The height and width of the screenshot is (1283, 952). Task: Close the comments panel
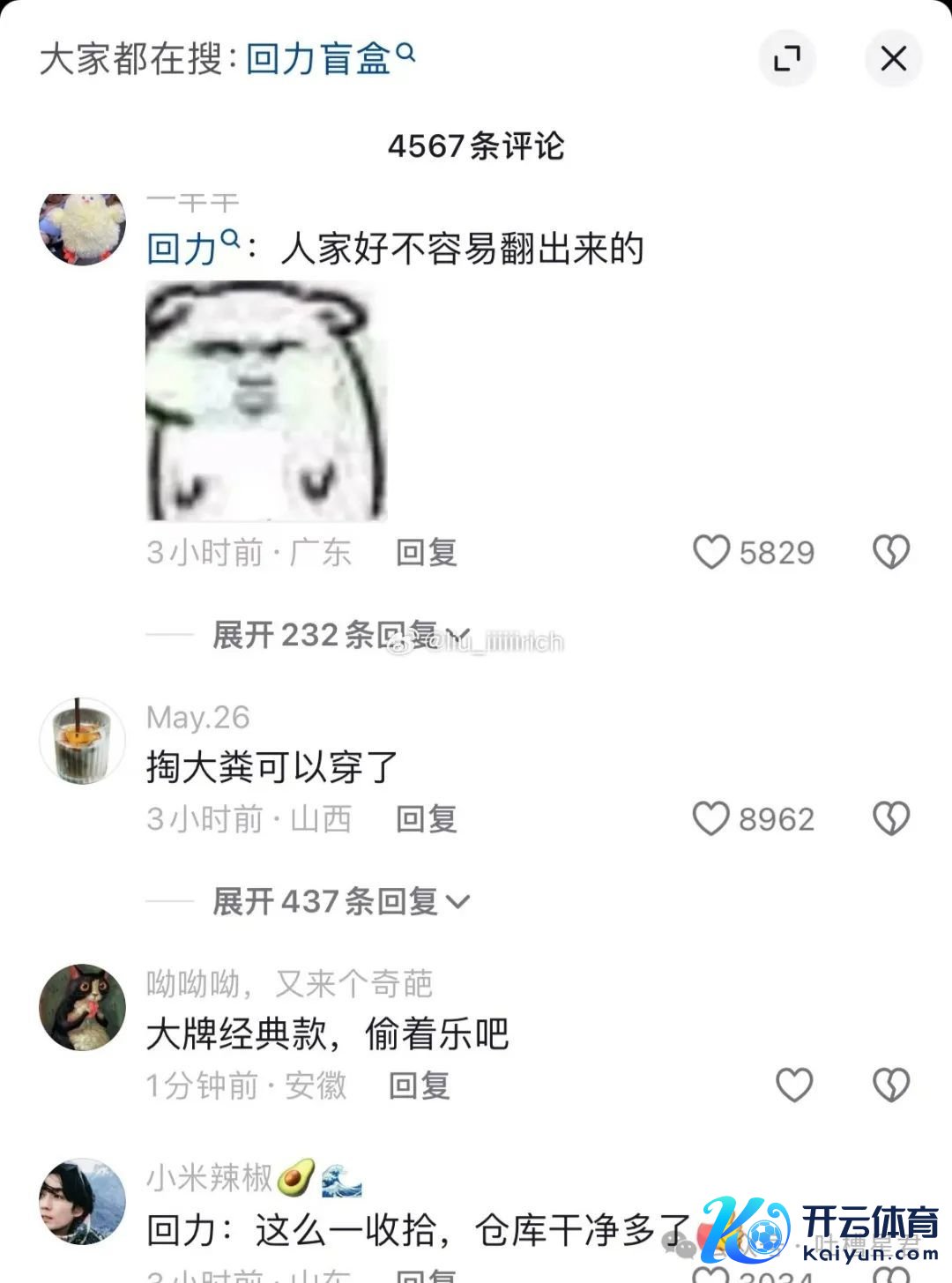[x=893, y=59]
